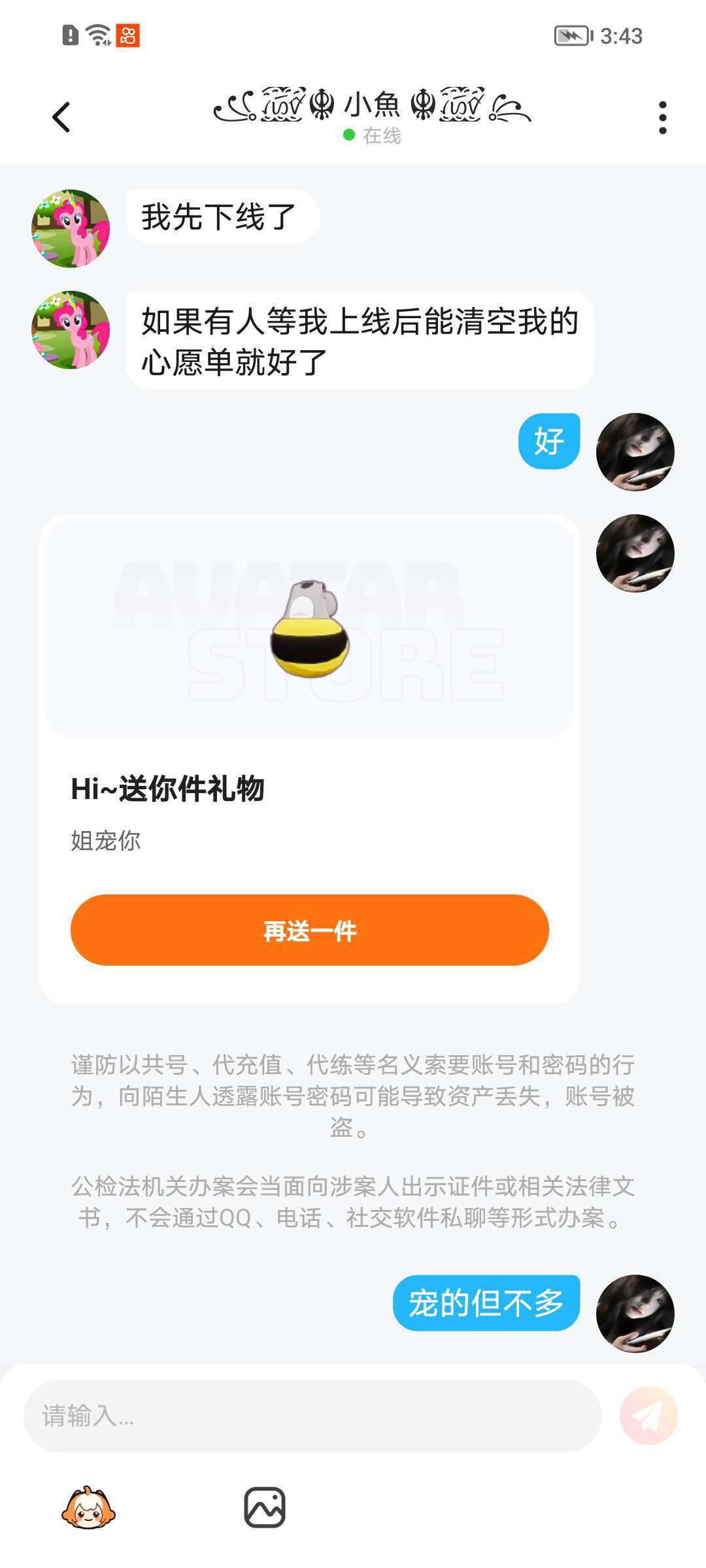This screenshot has height=1568, width=706.
Task: Open the emoji sticker picker
Action: [88, 1507]
